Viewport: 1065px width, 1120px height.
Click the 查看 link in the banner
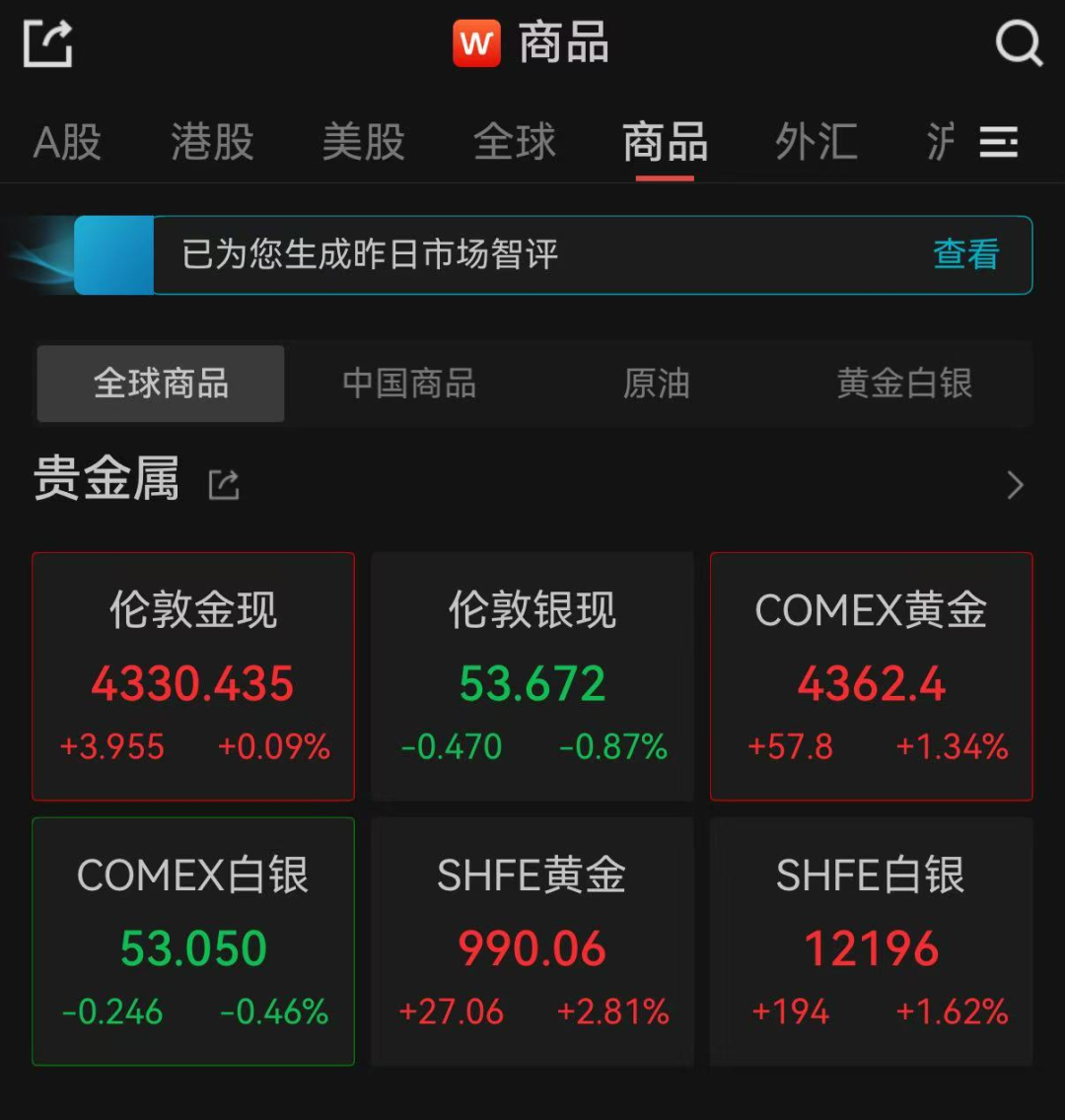point(965,255)
